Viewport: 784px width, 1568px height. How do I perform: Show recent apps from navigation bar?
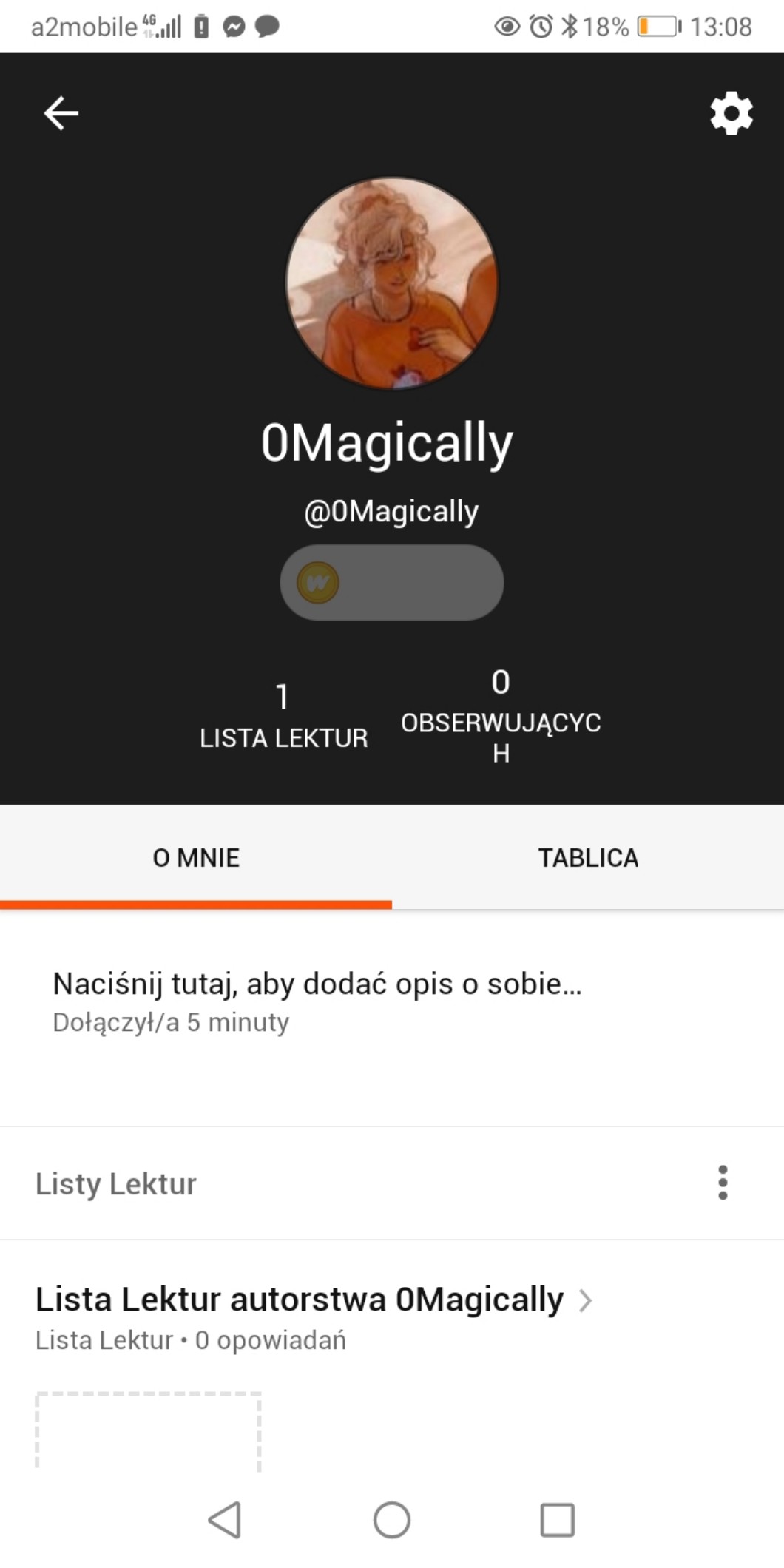click(557, 1521)
